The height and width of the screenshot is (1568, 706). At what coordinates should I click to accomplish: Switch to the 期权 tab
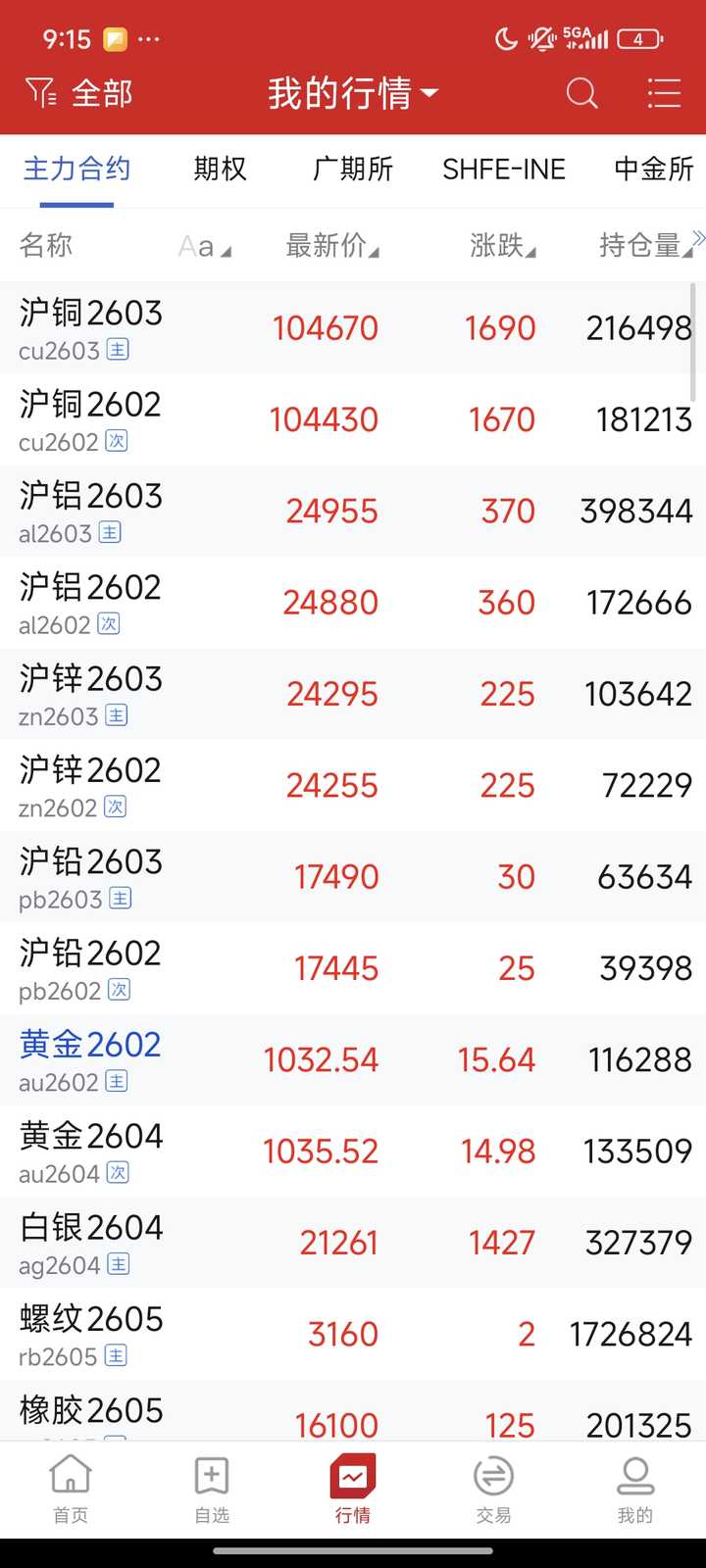click(x=220, y=169)
